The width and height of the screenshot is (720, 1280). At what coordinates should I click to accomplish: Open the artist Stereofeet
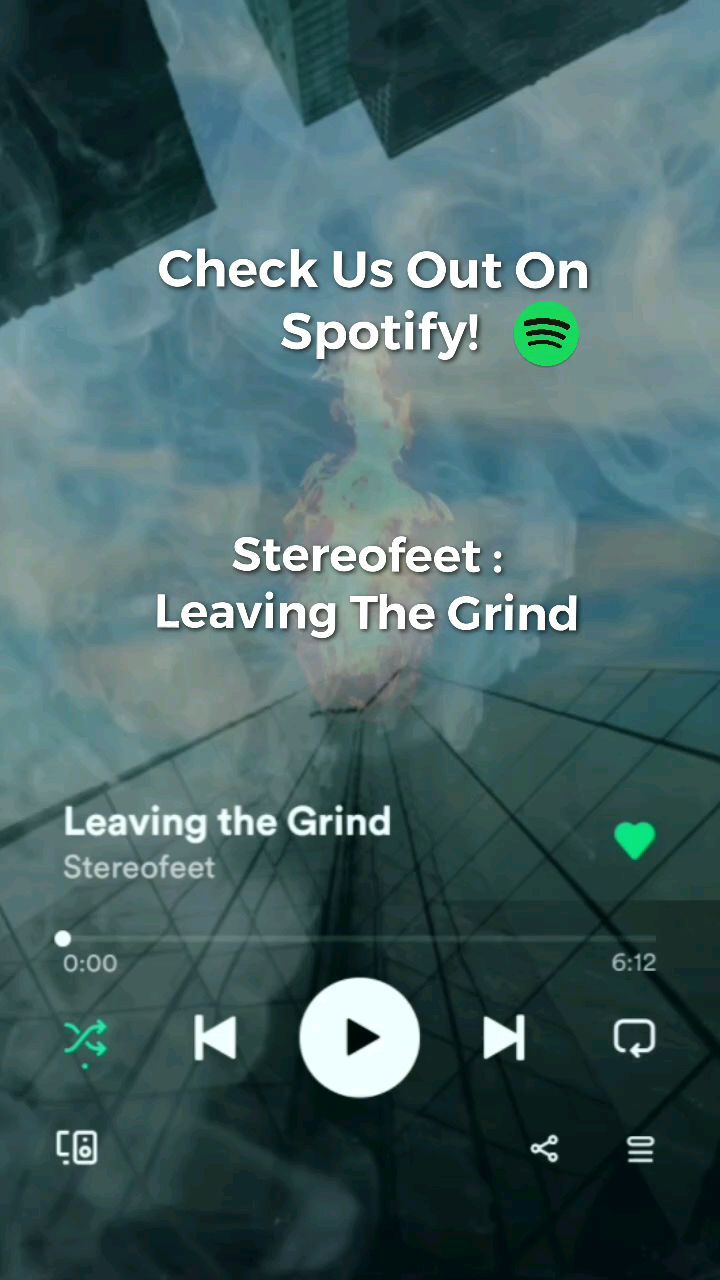(139, 867)
